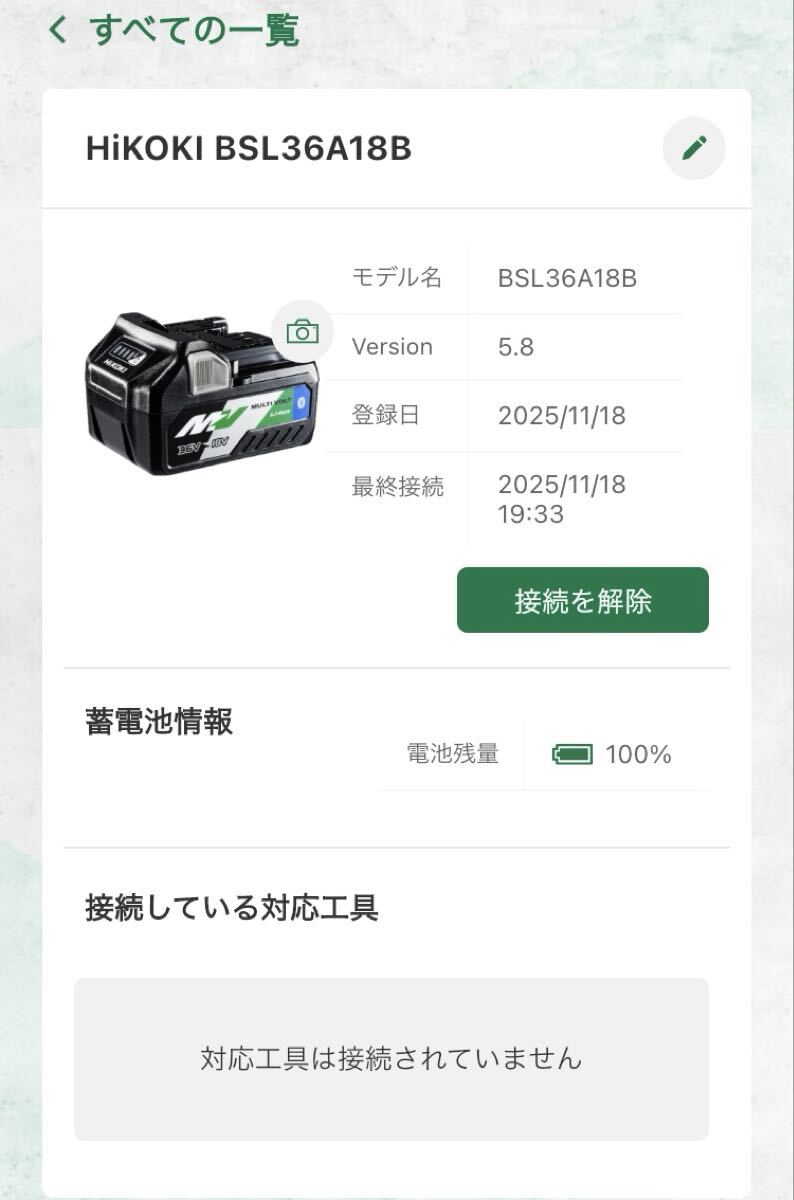Viewport: 794px width, 1200px height.
Task: Edit the HiKOKI BSL36A18B name
Action: (x=694, y=149)
